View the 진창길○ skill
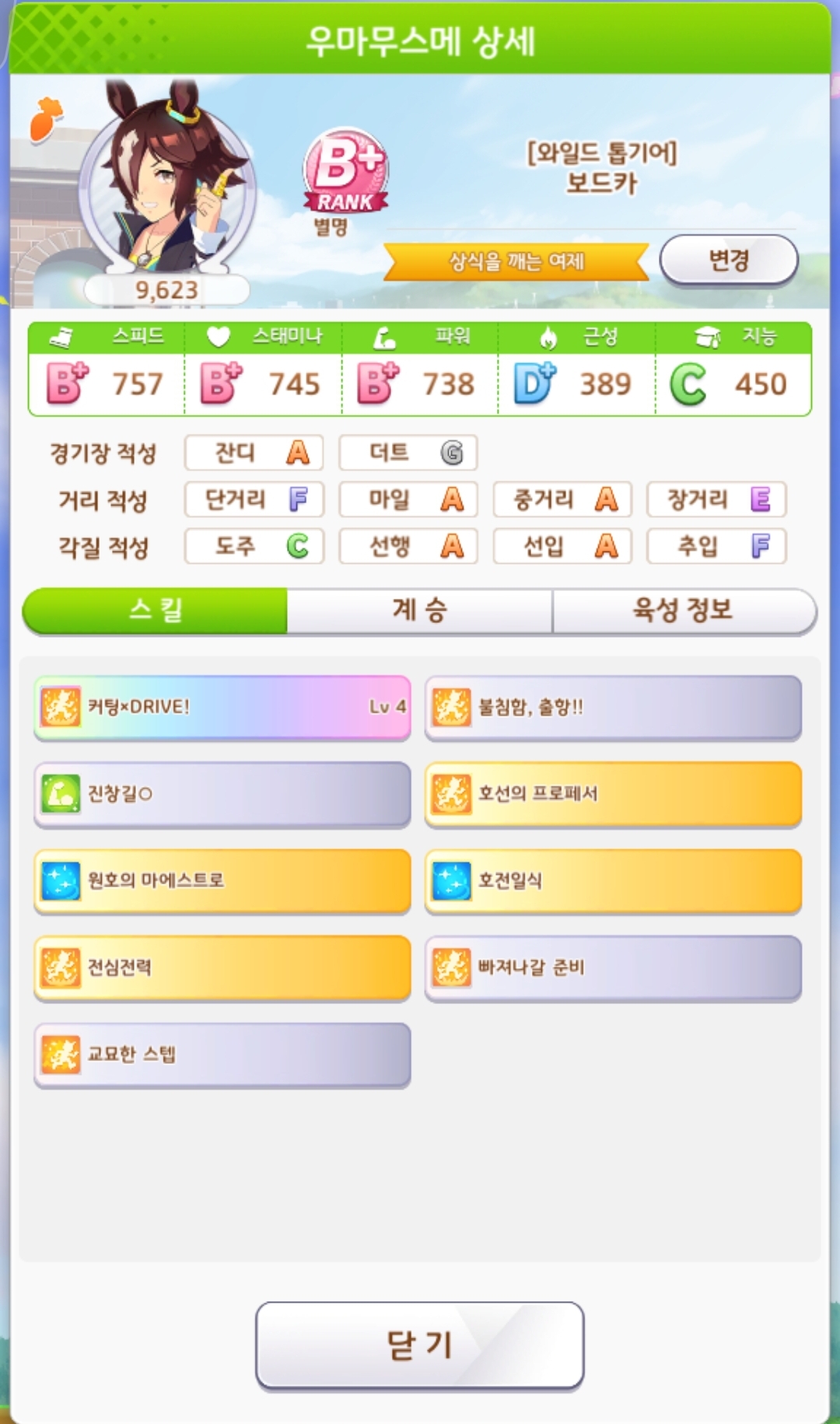Viewport: 840px width, 1424px height. click(222, 794)
